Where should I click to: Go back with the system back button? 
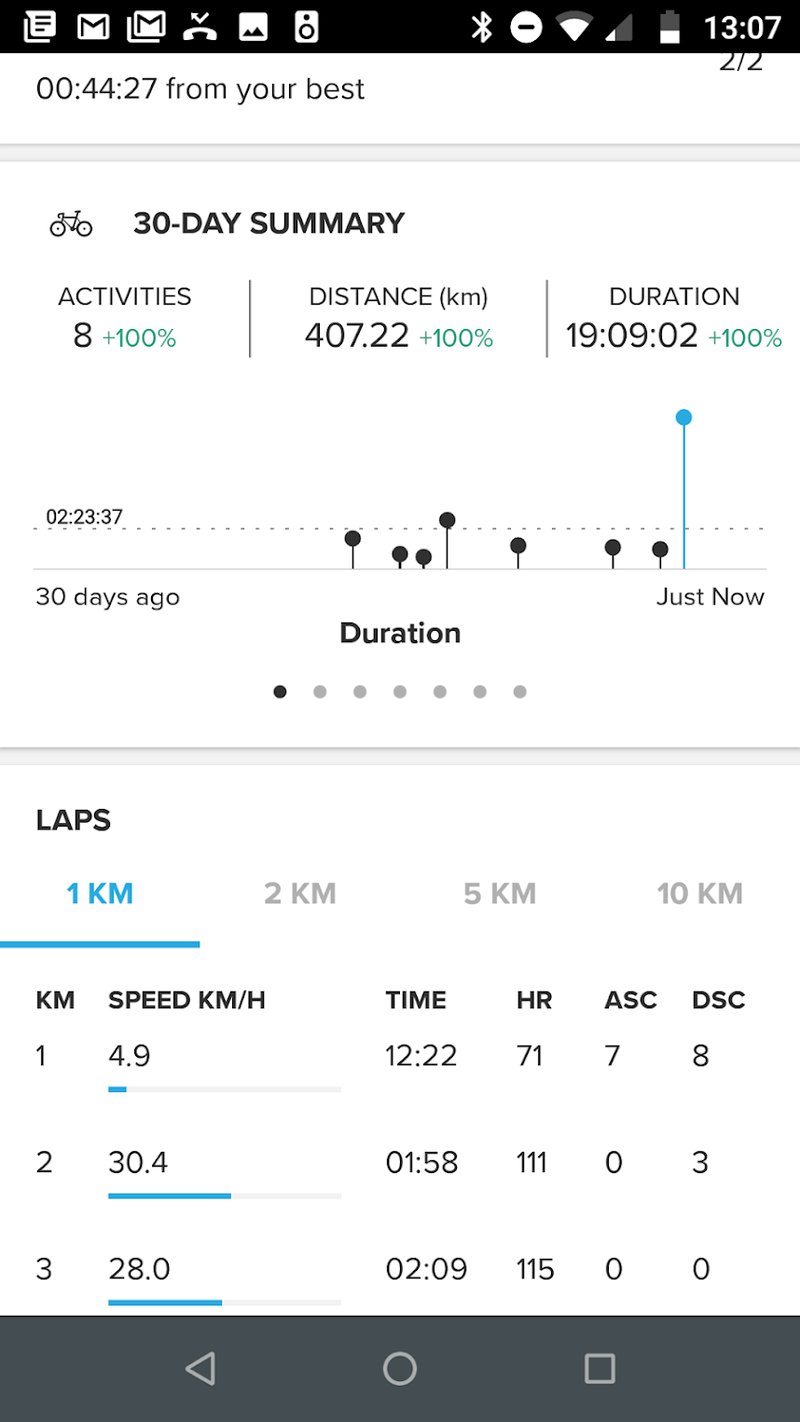pos(200,1368)
